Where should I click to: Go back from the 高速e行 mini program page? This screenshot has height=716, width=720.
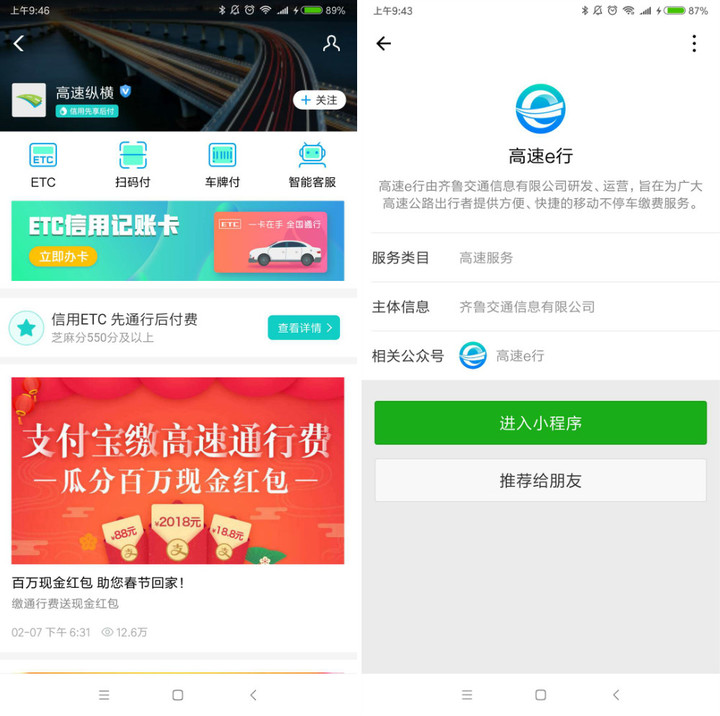tap(383, 43)
